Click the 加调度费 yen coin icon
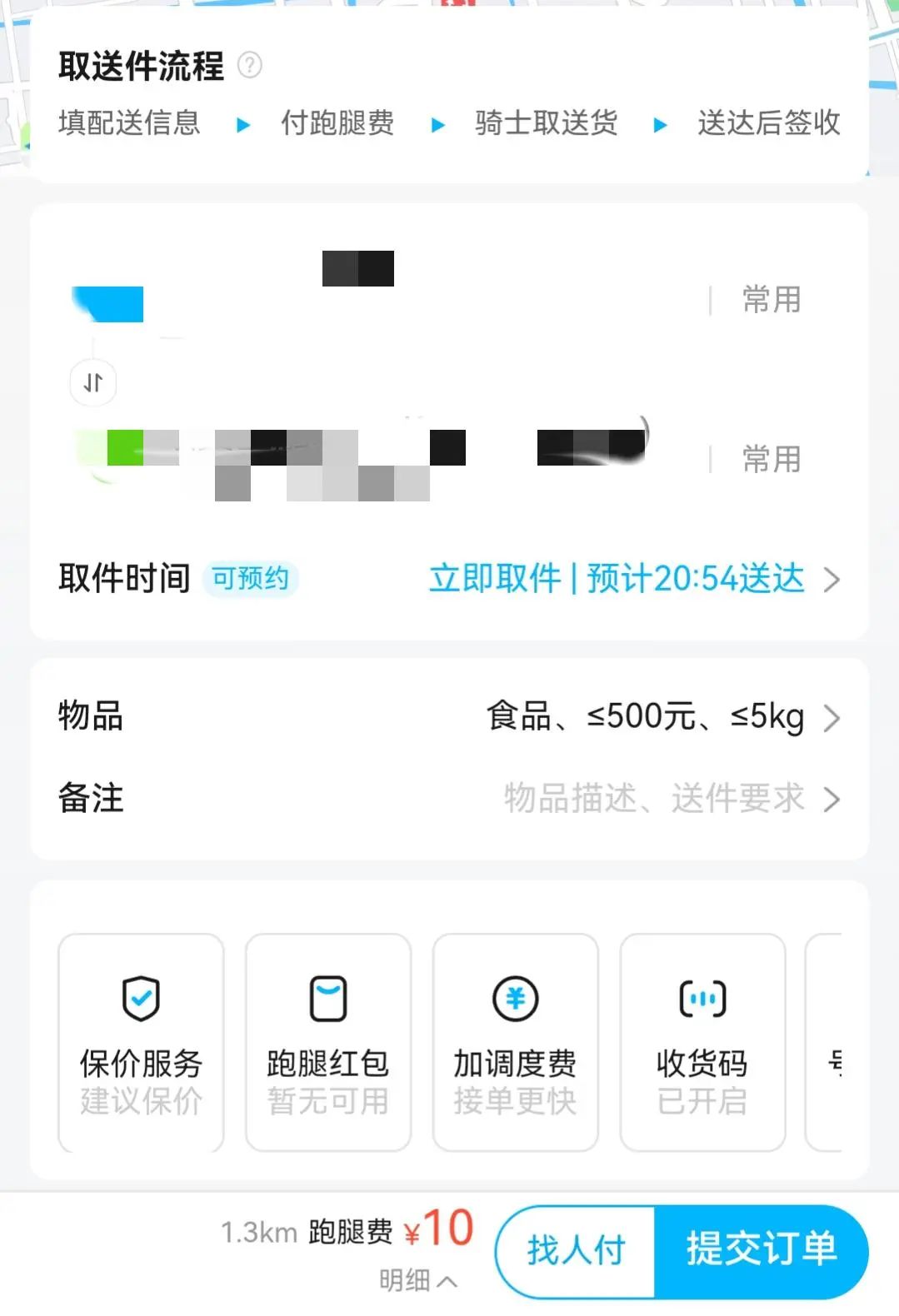Image resolution: width=899 pixels, height=1316 pixels. 514,999
